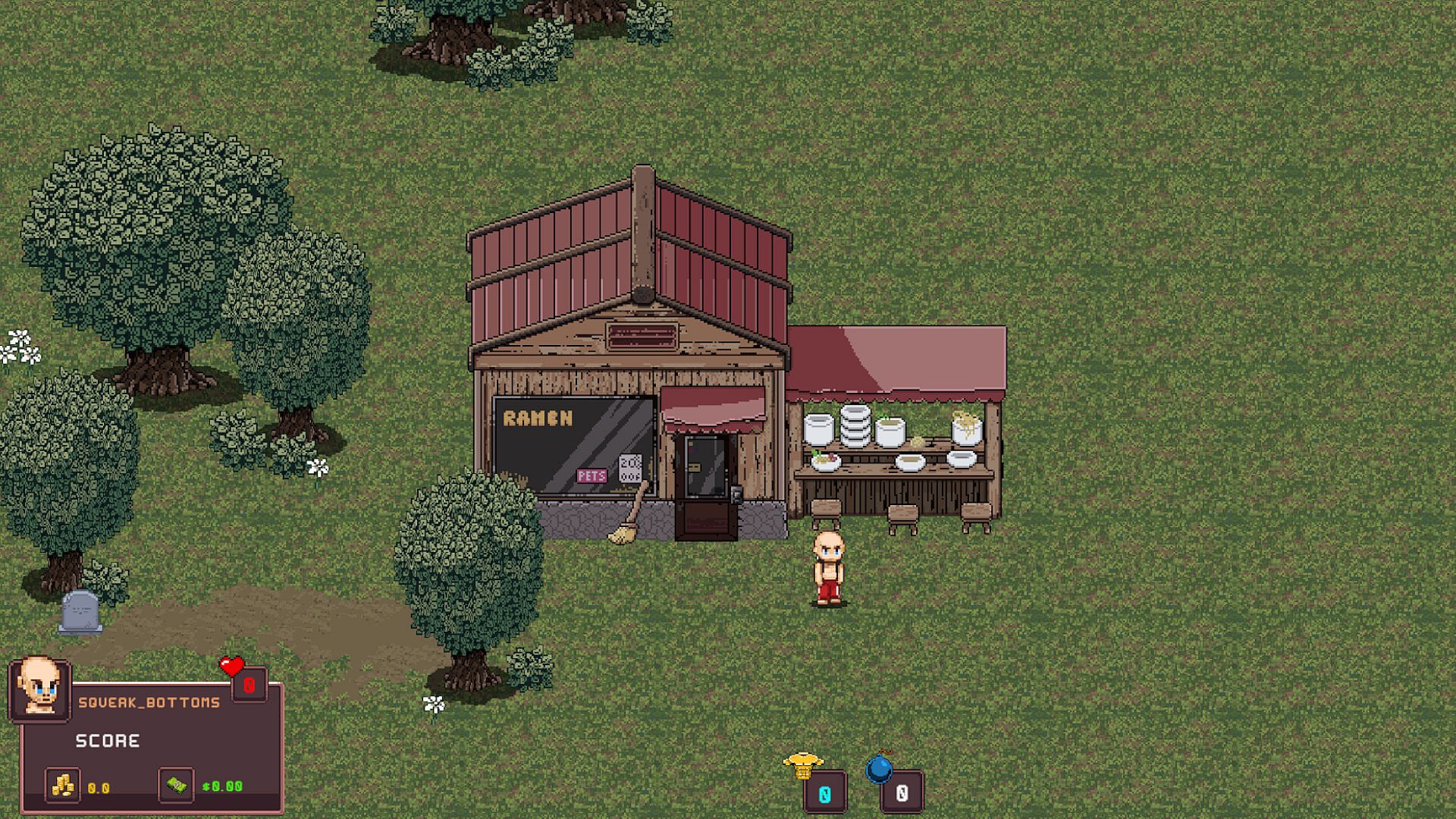Open the Squeak_Bottoms player portrait

pos(39,688)
